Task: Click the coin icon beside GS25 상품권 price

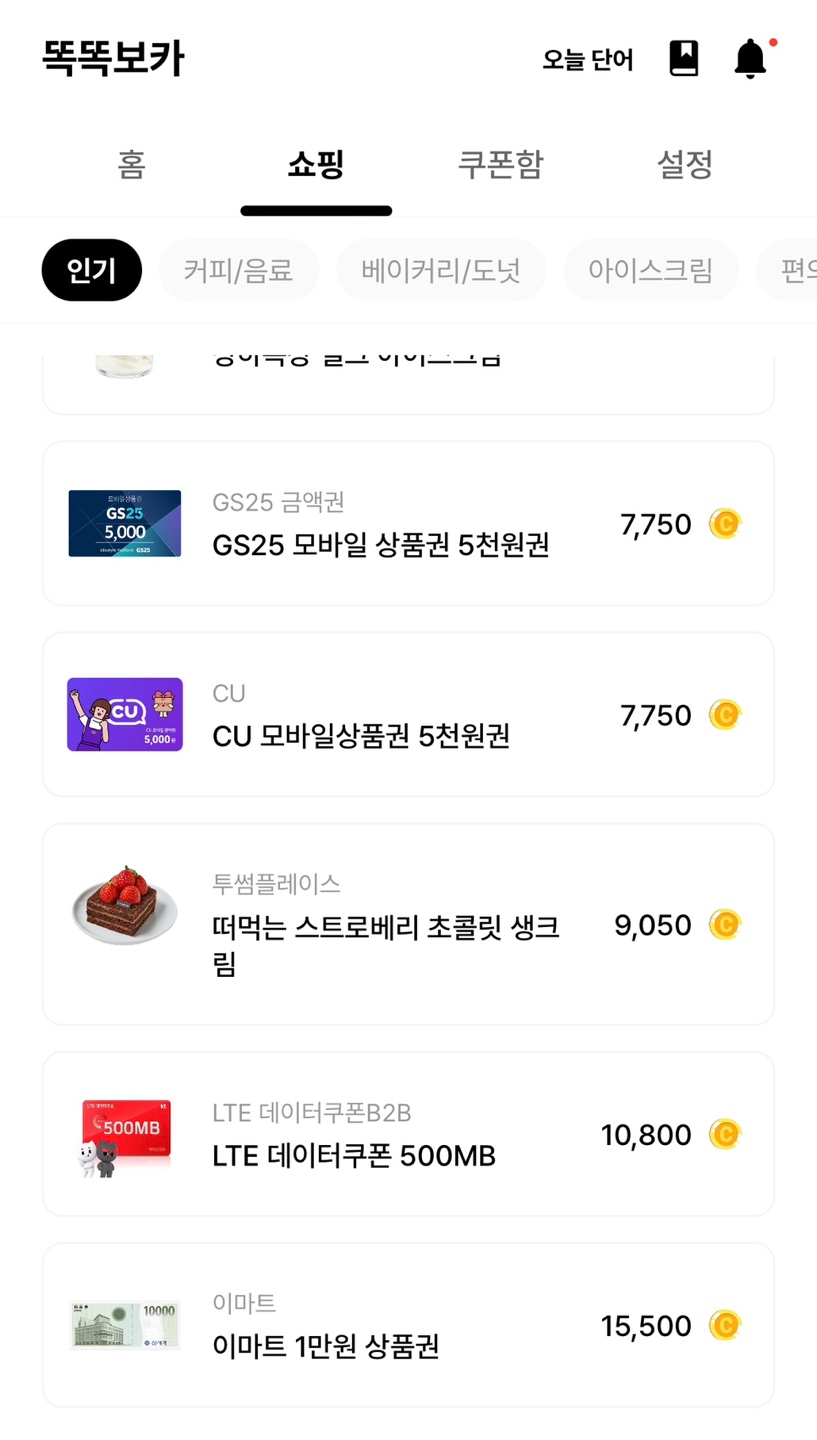Action: [725, 523]
